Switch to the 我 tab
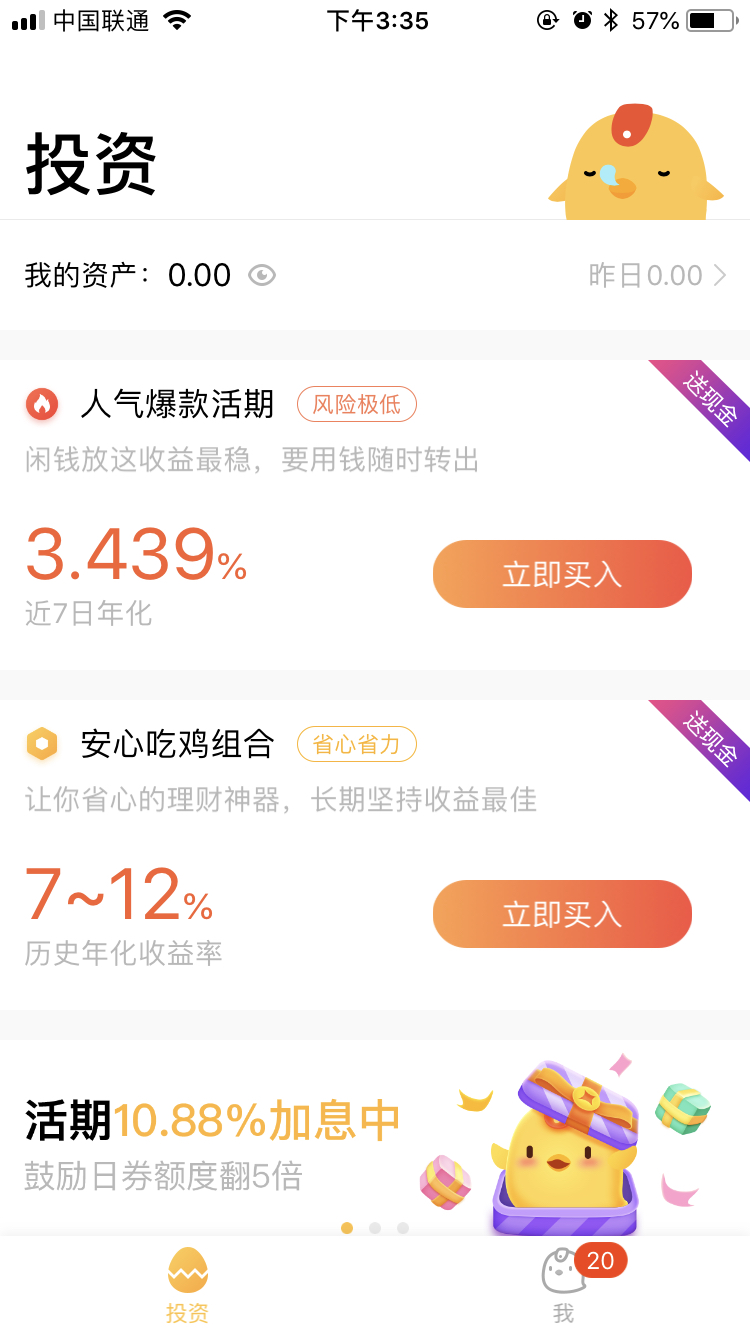This screenshot has height=1334, width=750. 563,1285
